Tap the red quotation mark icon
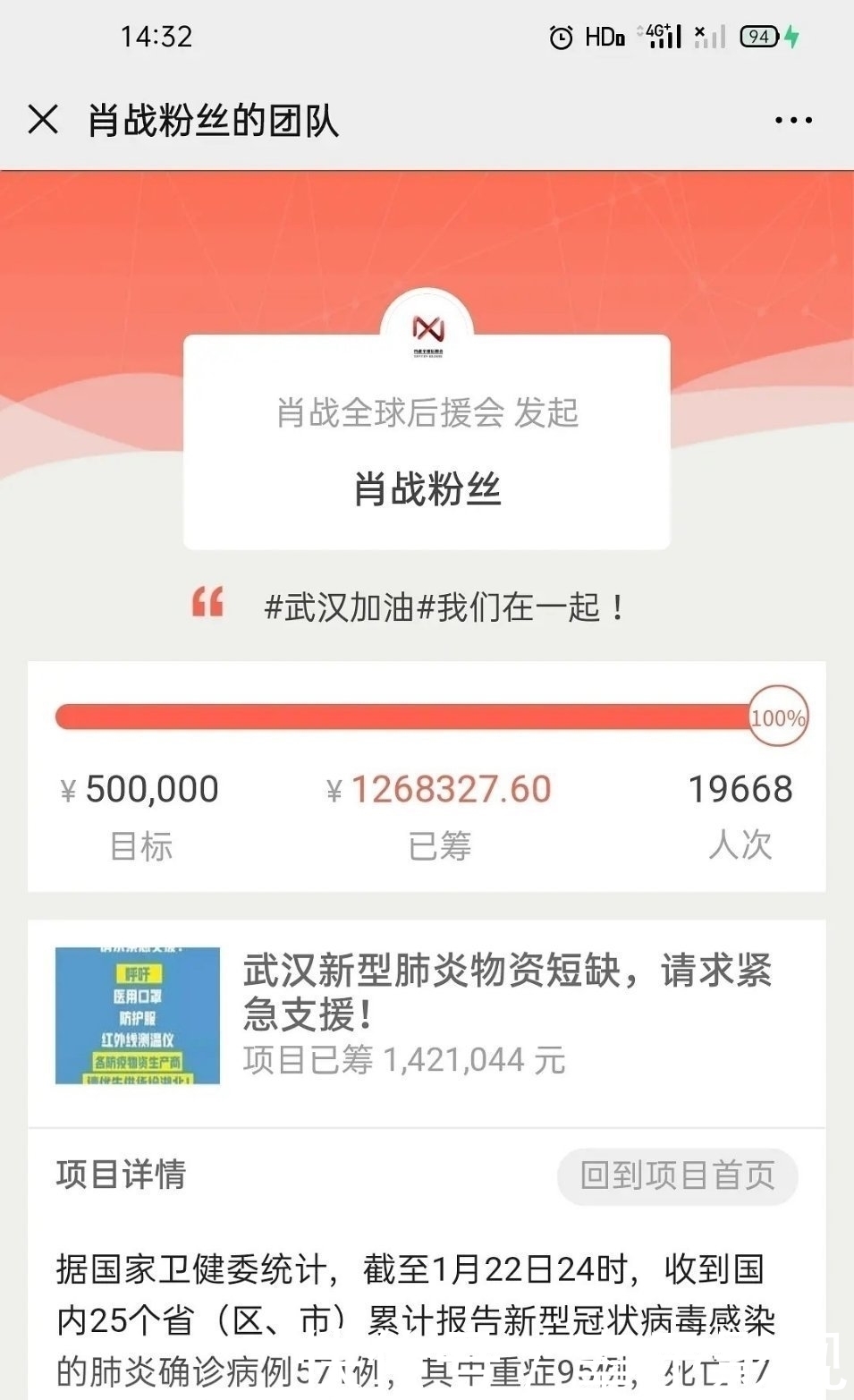The image size is (854, 1400). pyautogui.click(x=206, y=605)
